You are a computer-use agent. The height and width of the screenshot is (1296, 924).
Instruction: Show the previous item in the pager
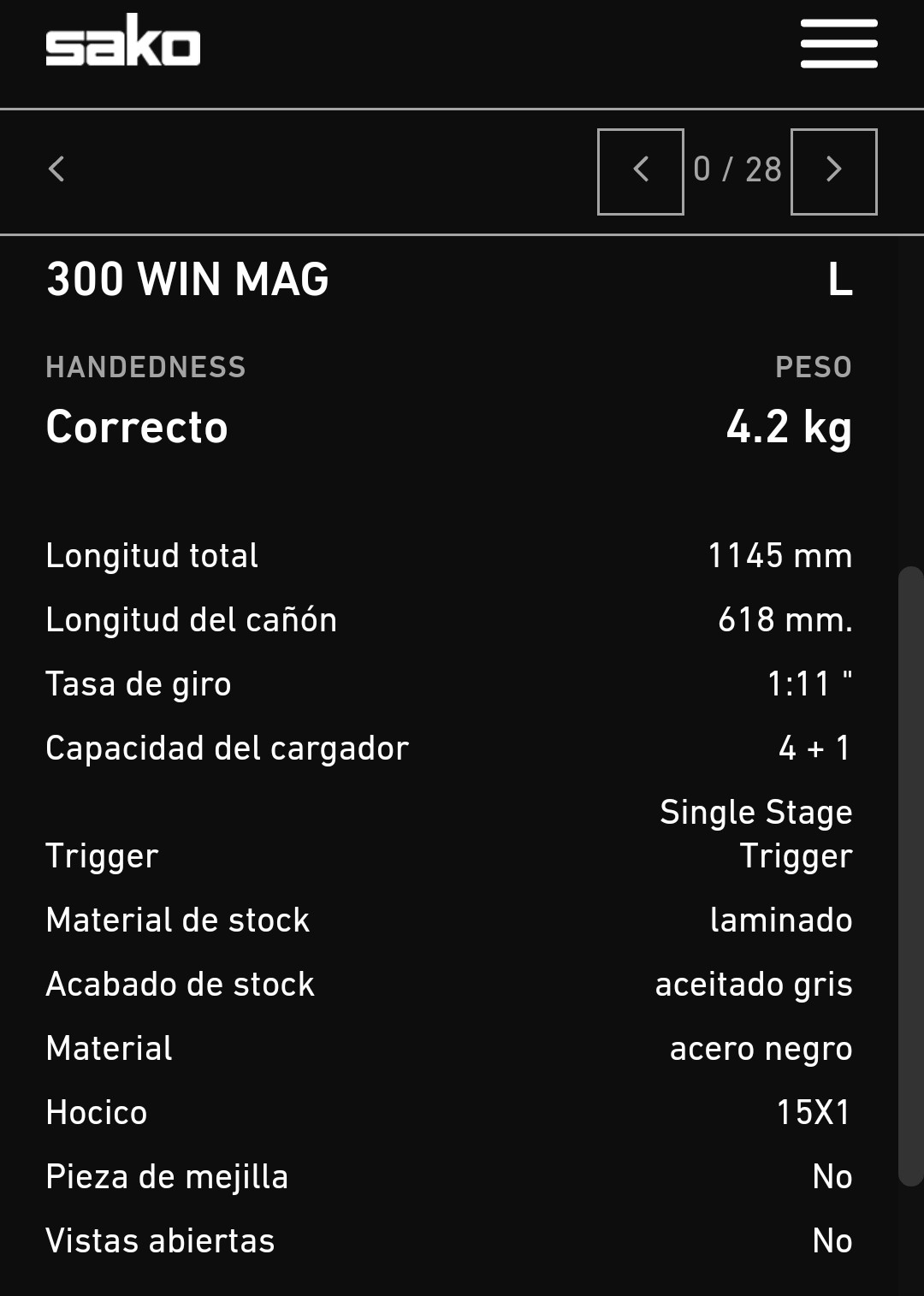pyautogui.click(x=641, y=171)
